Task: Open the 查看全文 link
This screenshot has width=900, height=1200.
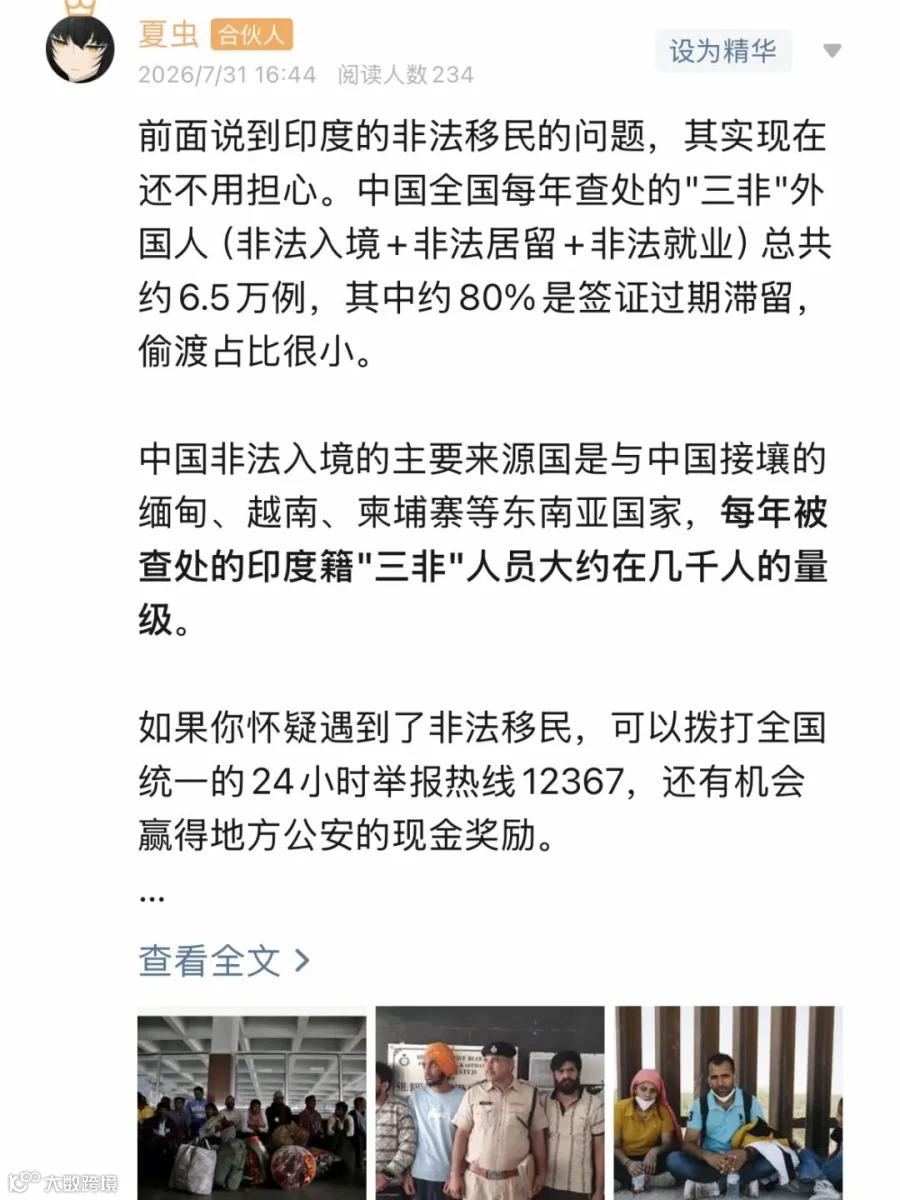Action: tap(224, 961)
